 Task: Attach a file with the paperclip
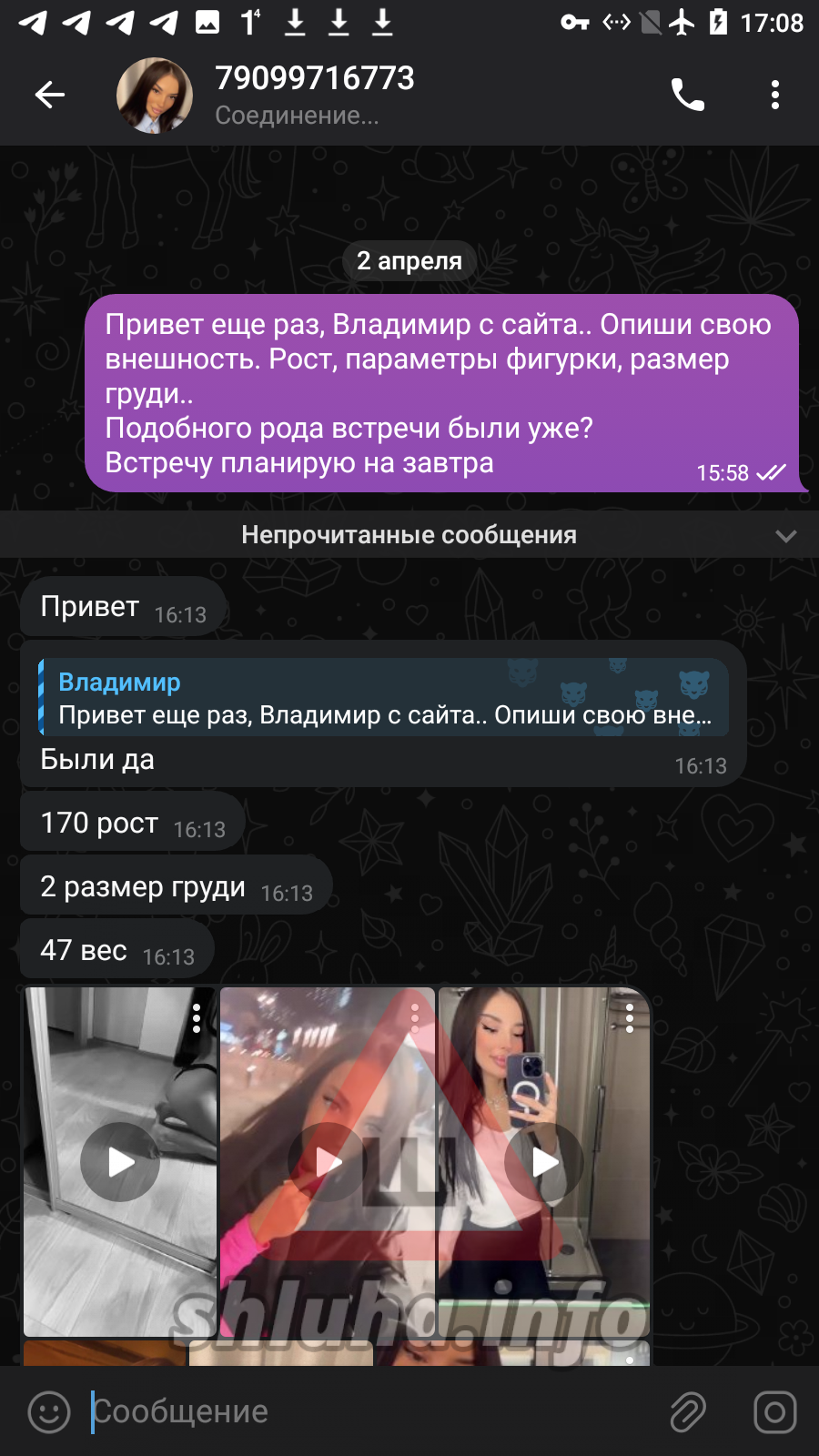point(688,1411)
